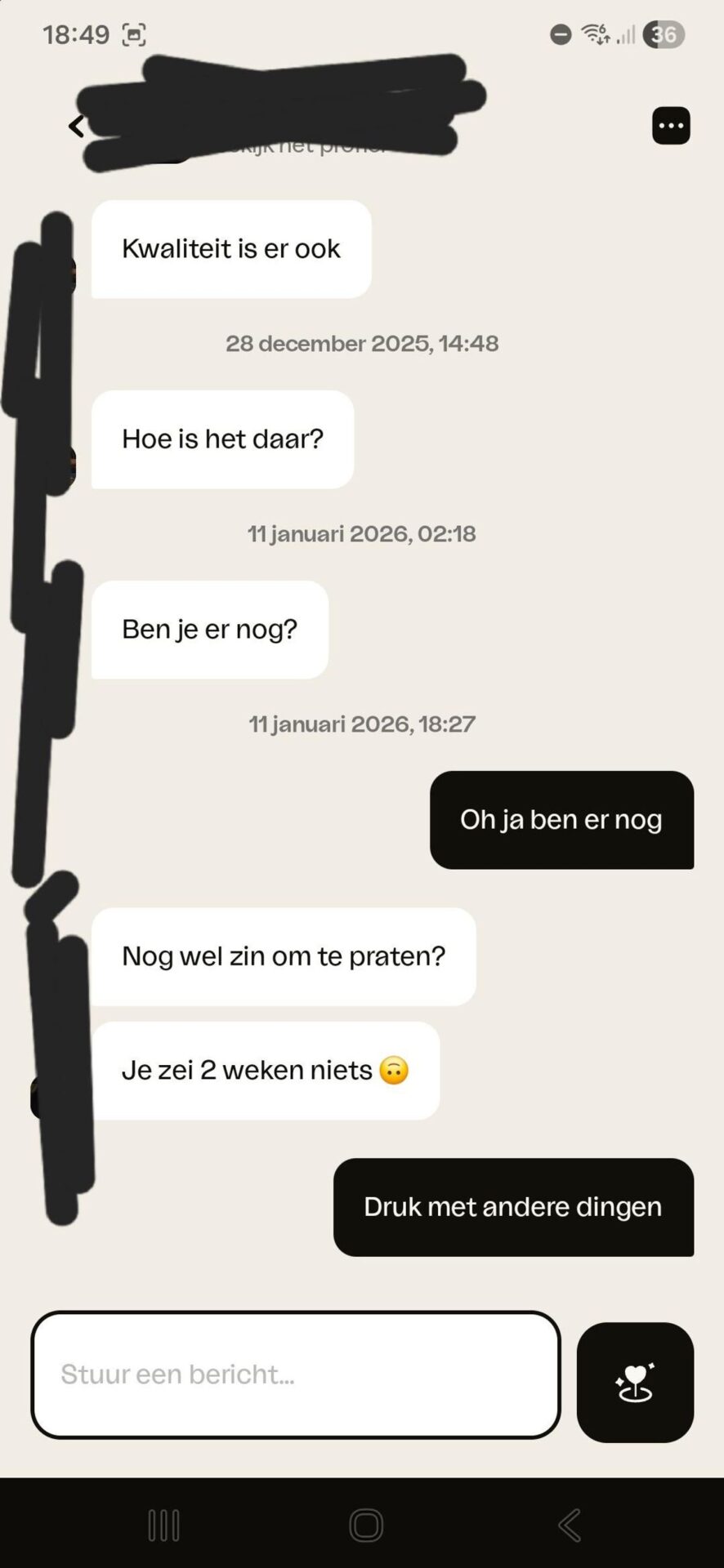Focus the 'Stuur een bericht' field

point(296,1374)
